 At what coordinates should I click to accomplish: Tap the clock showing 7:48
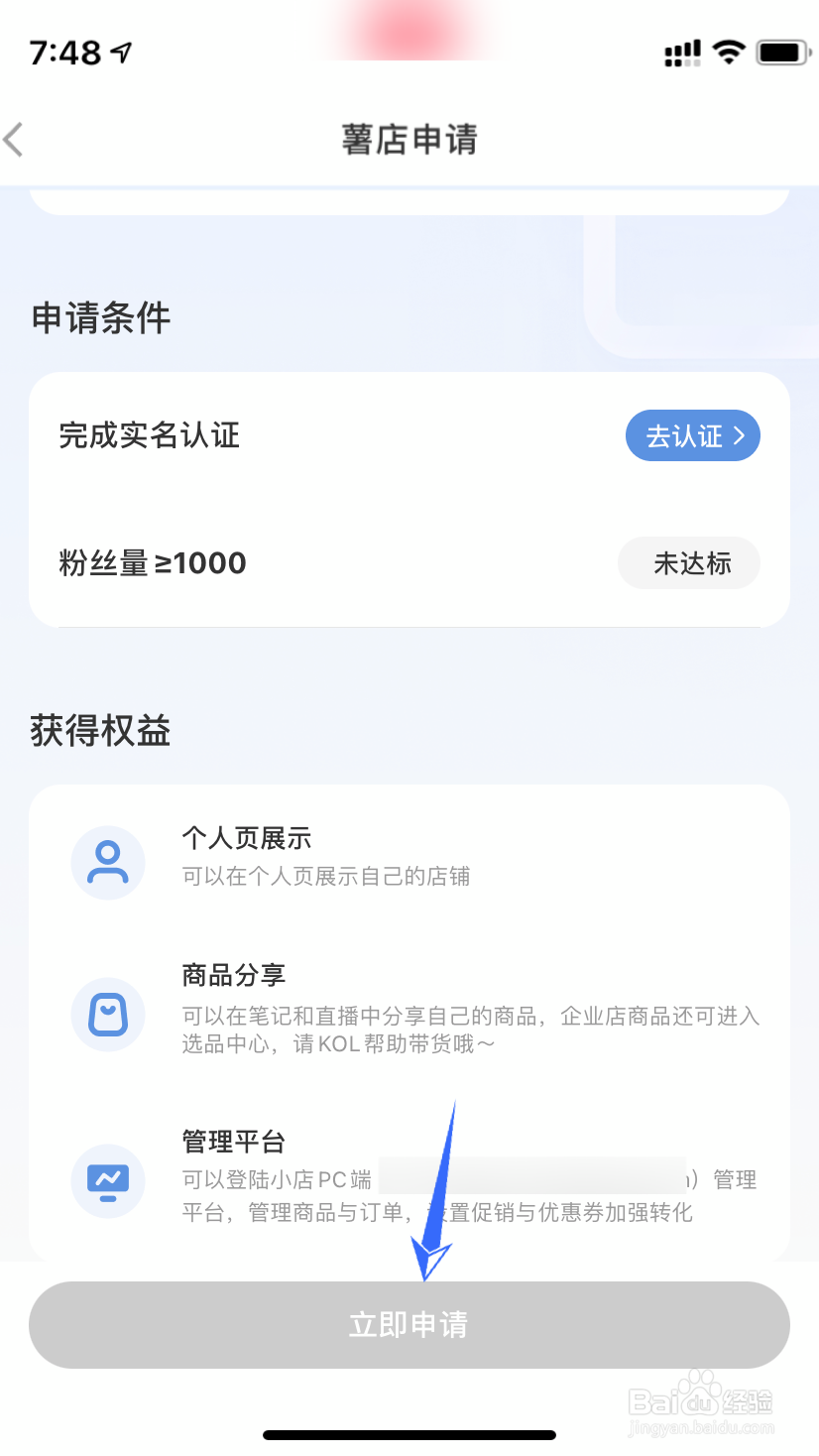(65, 52)
